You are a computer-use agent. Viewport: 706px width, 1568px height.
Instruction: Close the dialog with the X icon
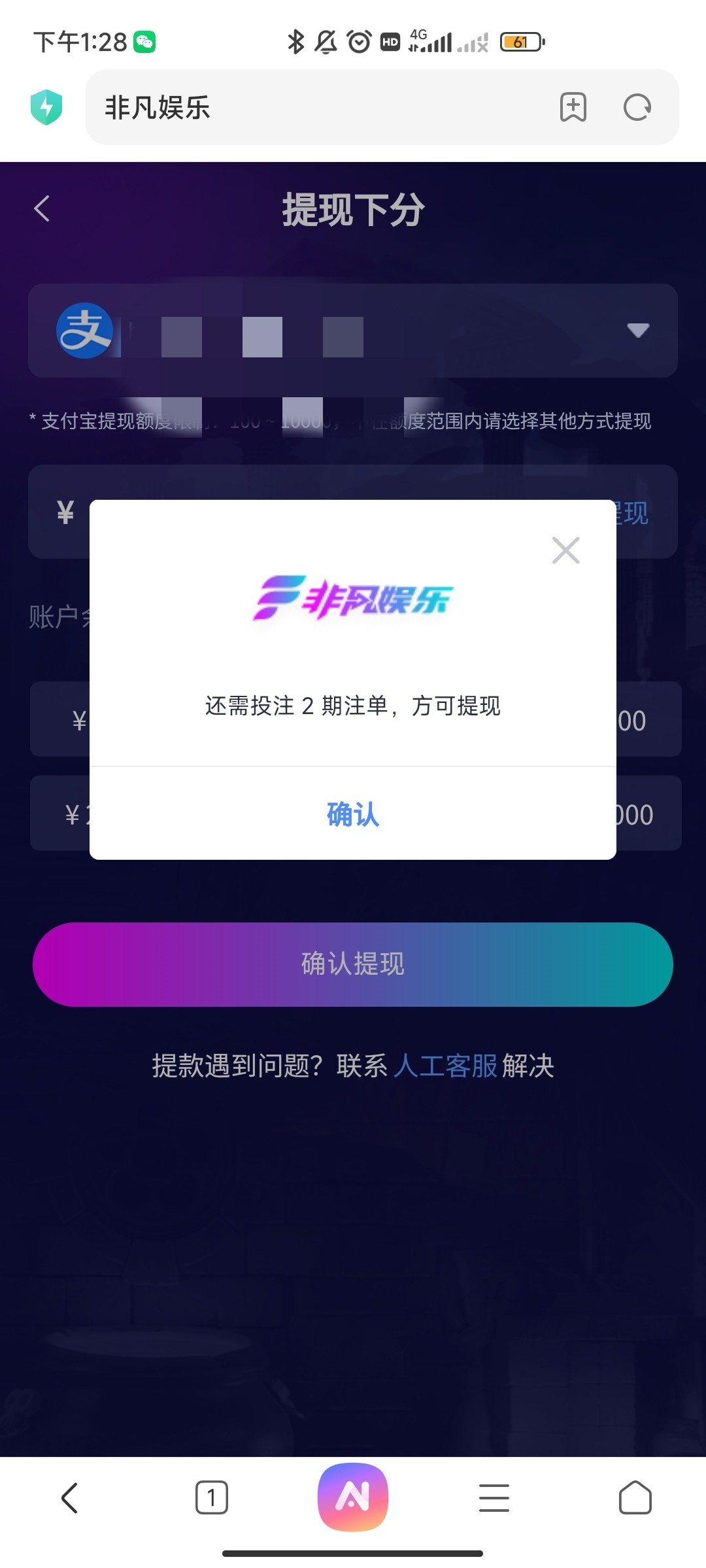click(565, 550)
